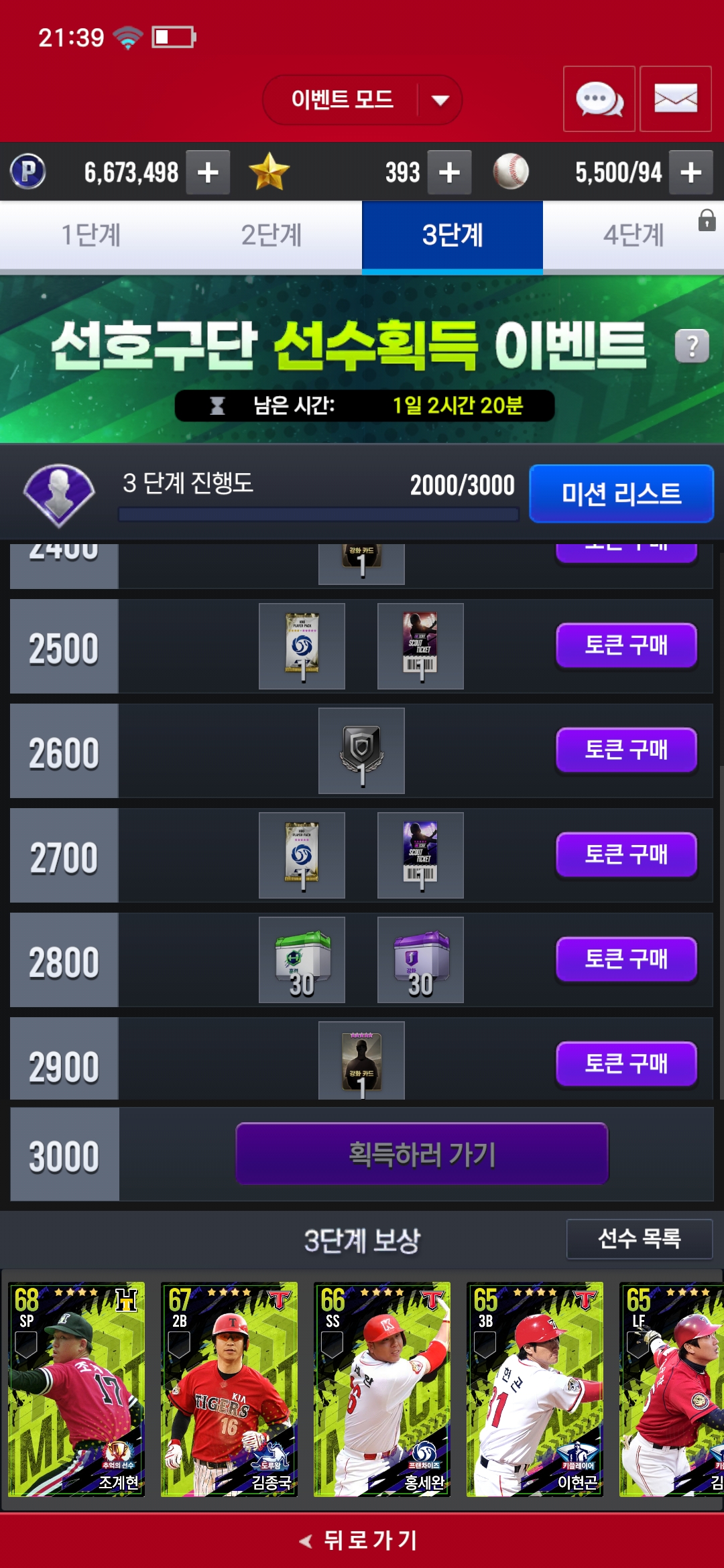Open the 선수 목록 player list

coord(639,1239)
